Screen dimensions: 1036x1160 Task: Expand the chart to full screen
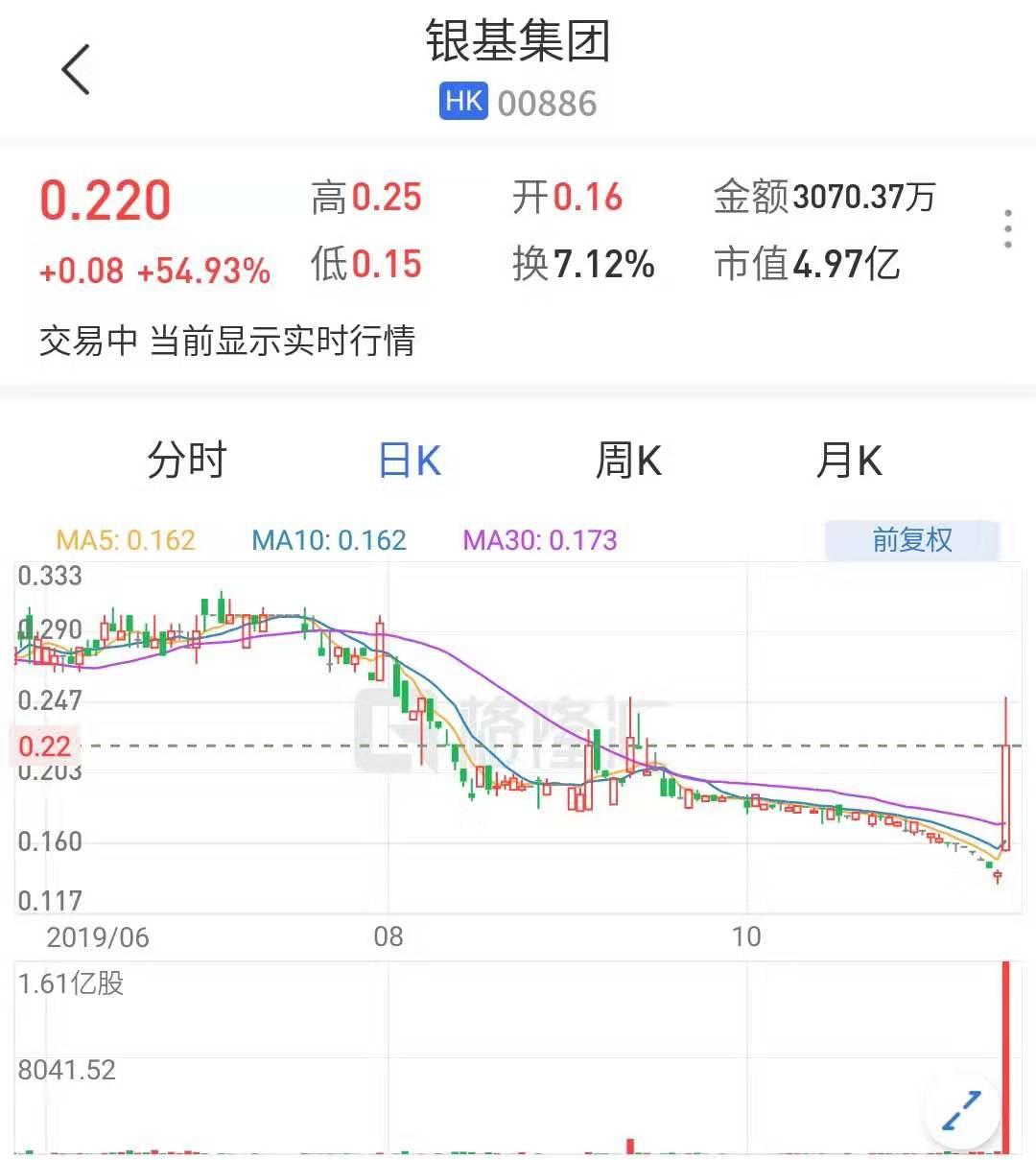point(961,1110)
